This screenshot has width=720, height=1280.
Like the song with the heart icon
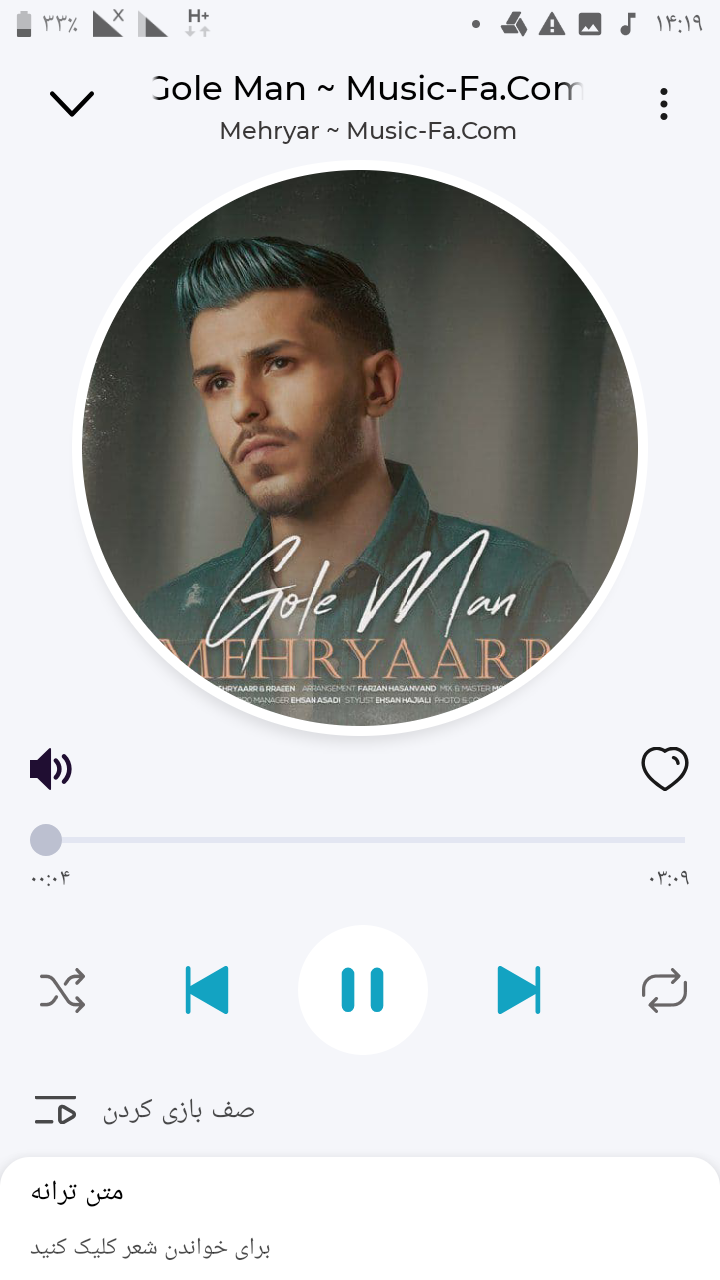pos(665,769)
